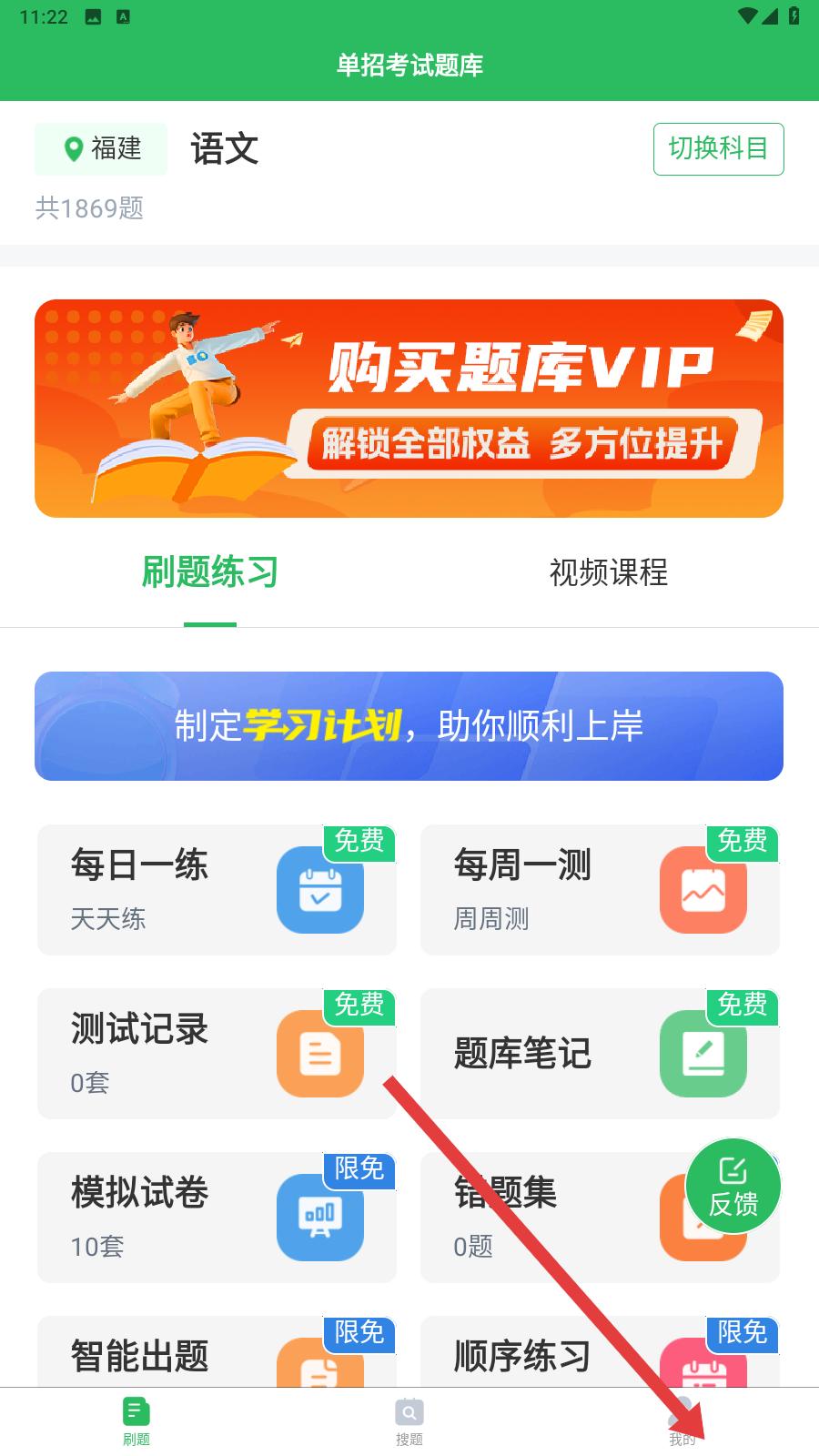
Task: Go to the 我的 bottom tab
Action: pos(682,1421)
